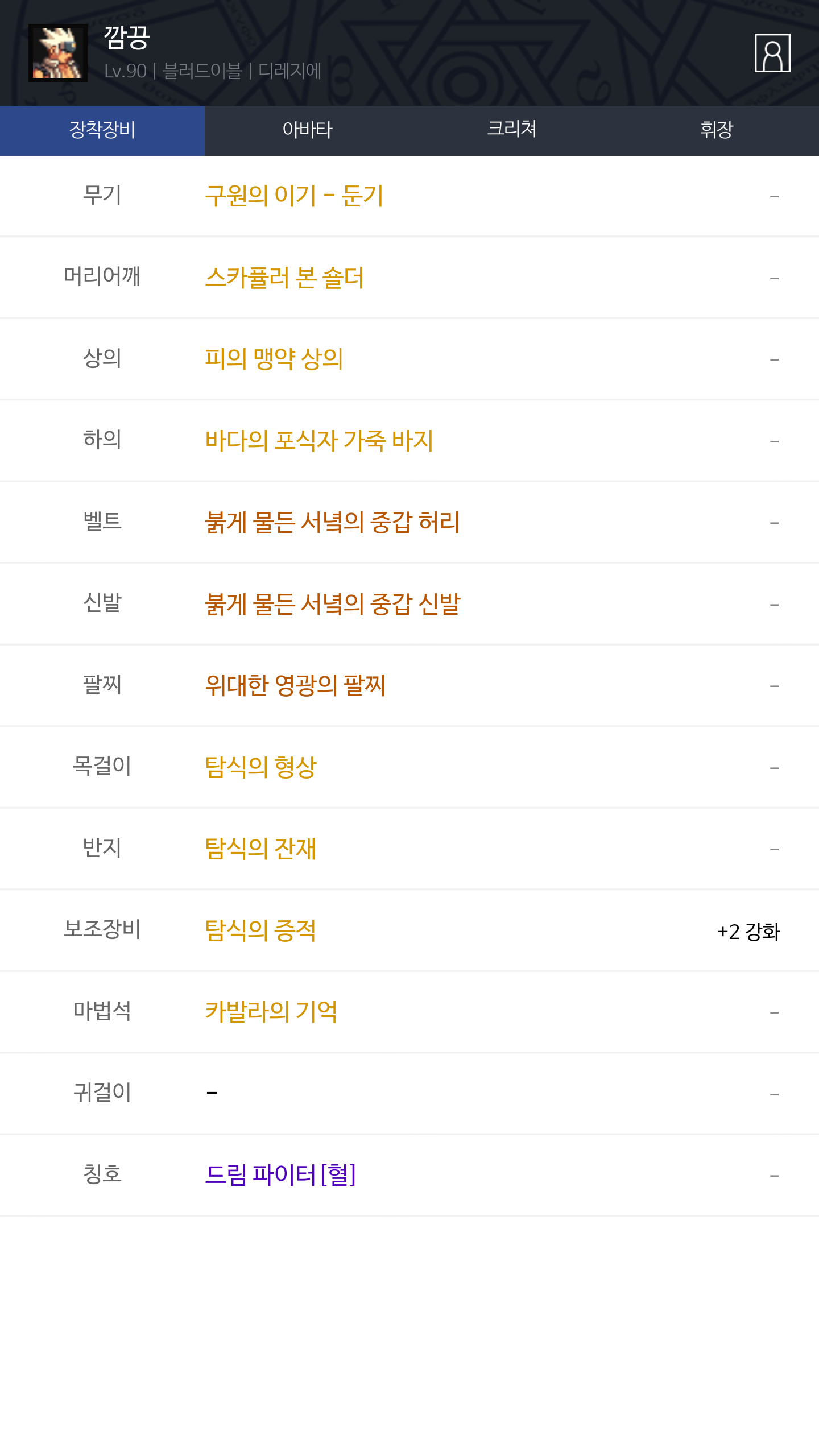The width and height of the screenshot is (819, 1456).
Task: View 피의 맹약 상의 details
Action: (x=274, y=359)
